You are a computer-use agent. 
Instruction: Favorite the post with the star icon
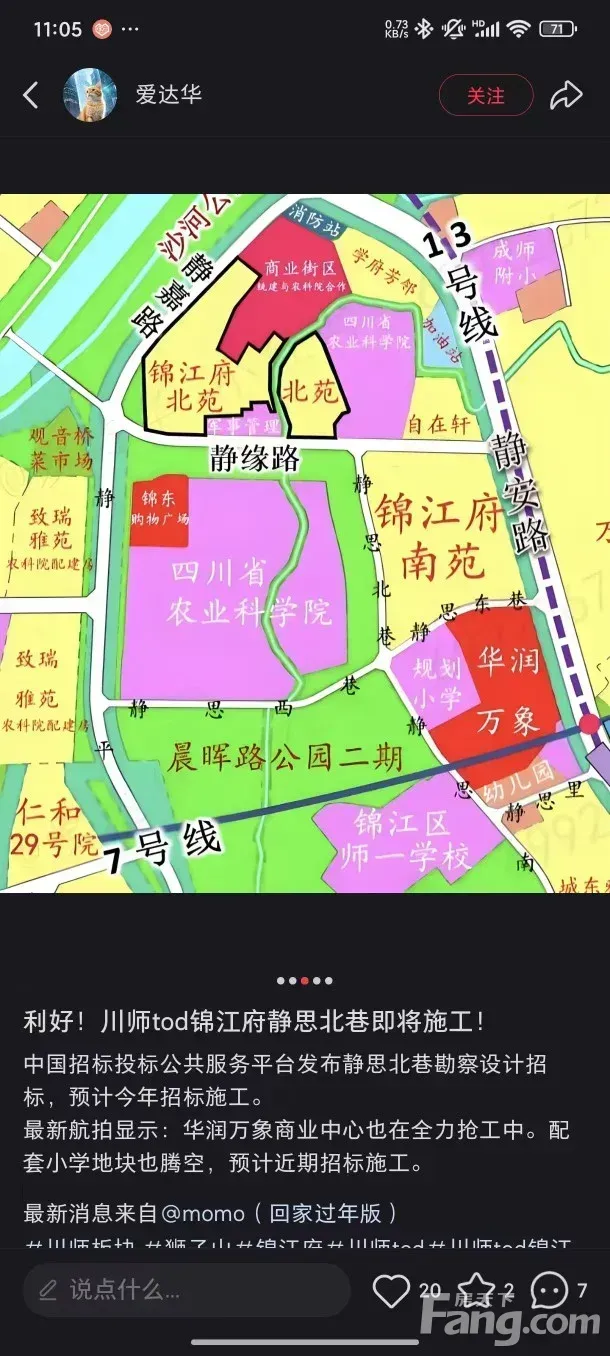coord(476,1290)
